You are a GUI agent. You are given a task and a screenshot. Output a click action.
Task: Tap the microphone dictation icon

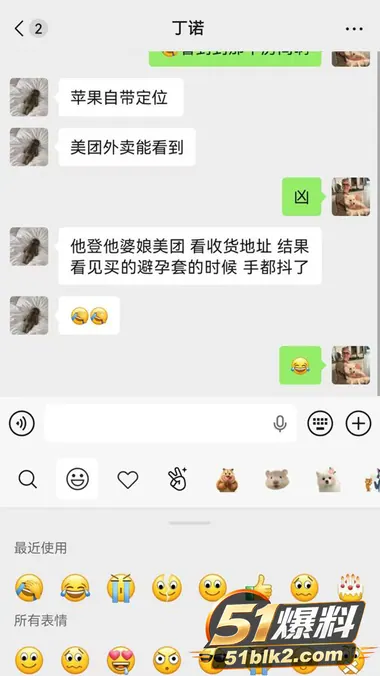point(280,423)
